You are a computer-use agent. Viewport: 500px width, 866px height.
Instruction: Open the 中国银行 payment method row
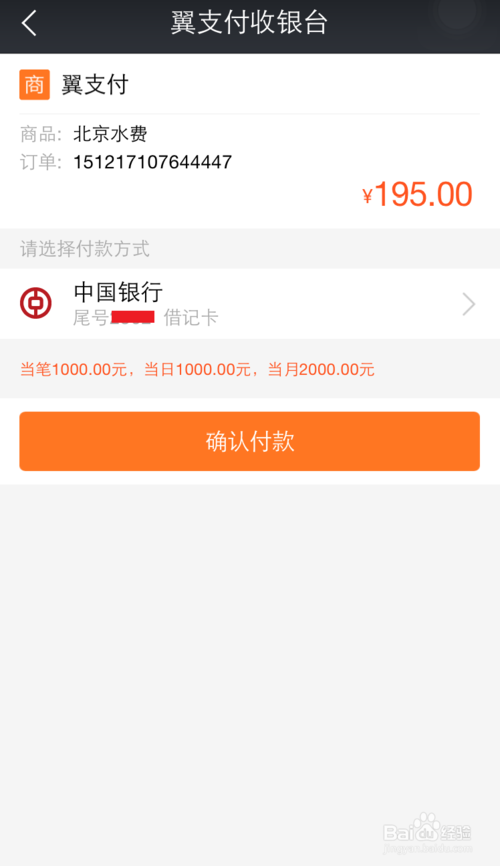(x=250, y=304)
